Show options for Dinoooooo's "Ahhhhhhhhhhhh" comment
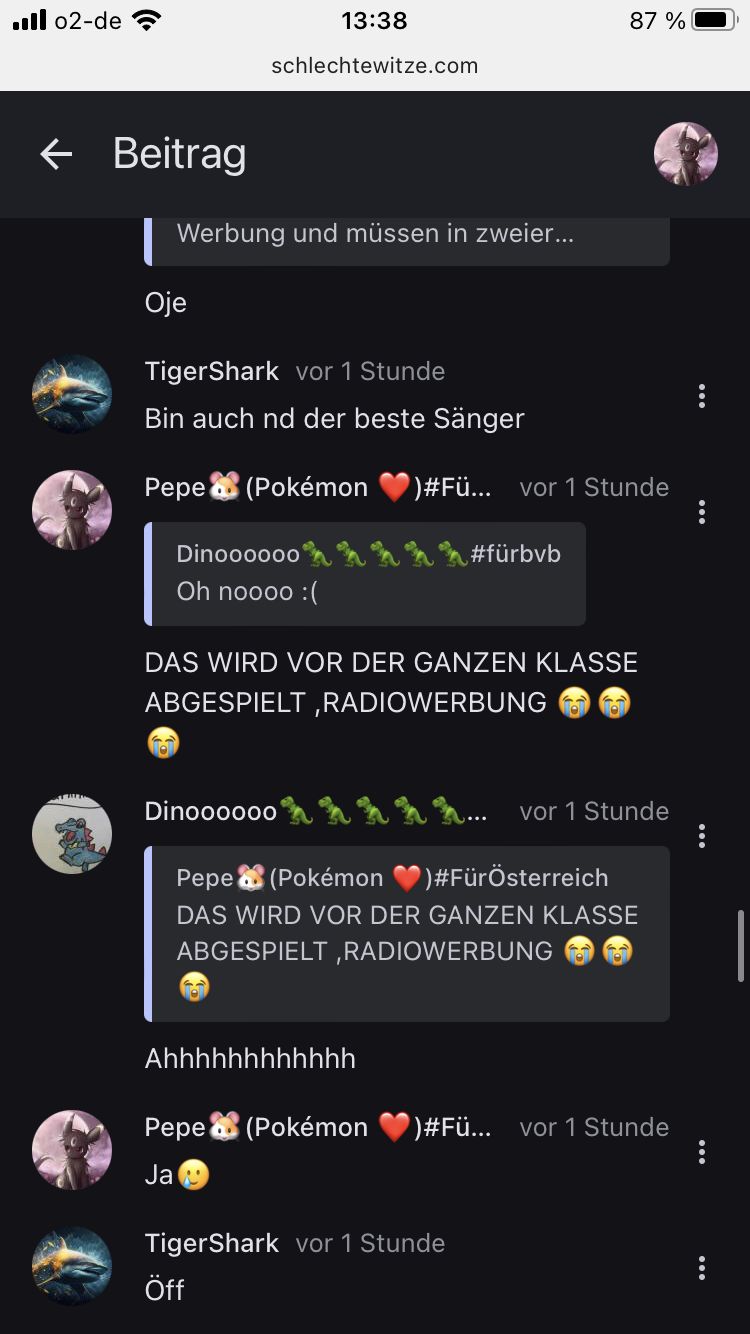The height and width of the screenshot is (1334, 750). tap(702, 836)
